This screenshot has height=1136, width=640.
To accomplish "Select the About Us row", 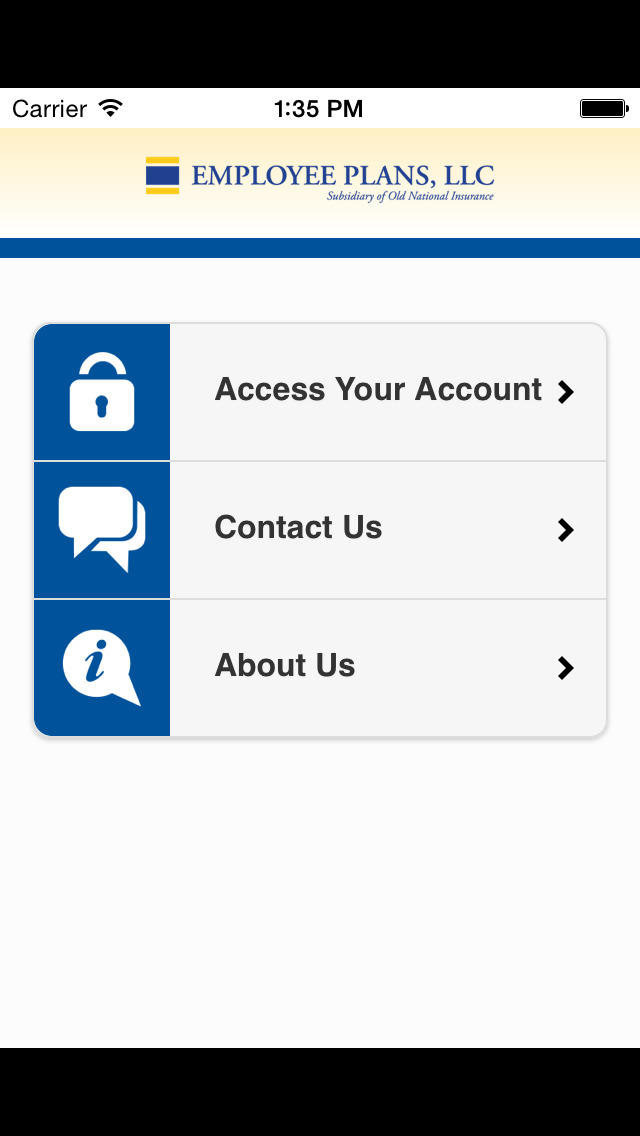I will click(320, 667).
